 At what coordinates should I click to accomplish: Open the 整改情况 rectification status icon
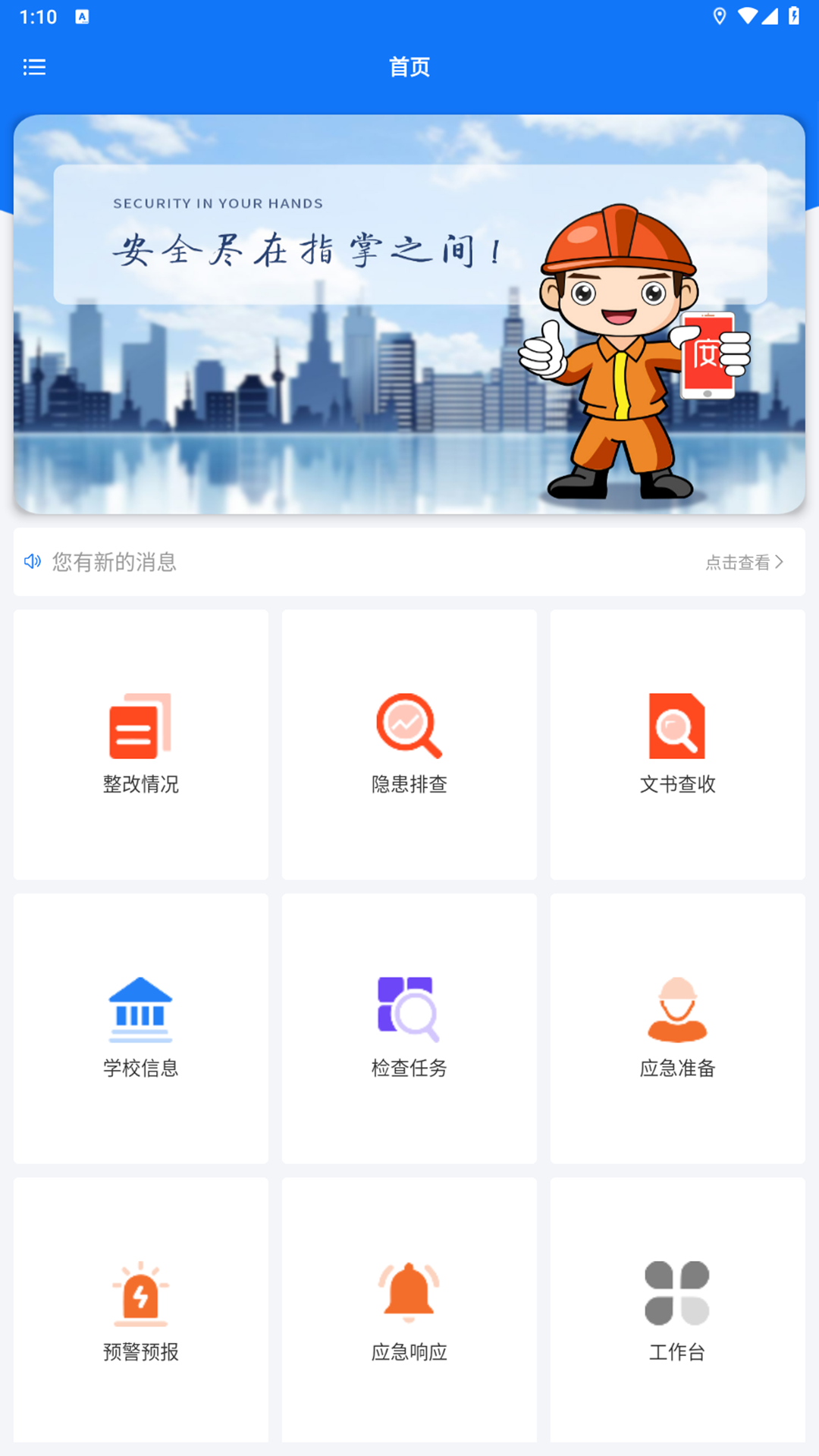(x=140, y=724)
